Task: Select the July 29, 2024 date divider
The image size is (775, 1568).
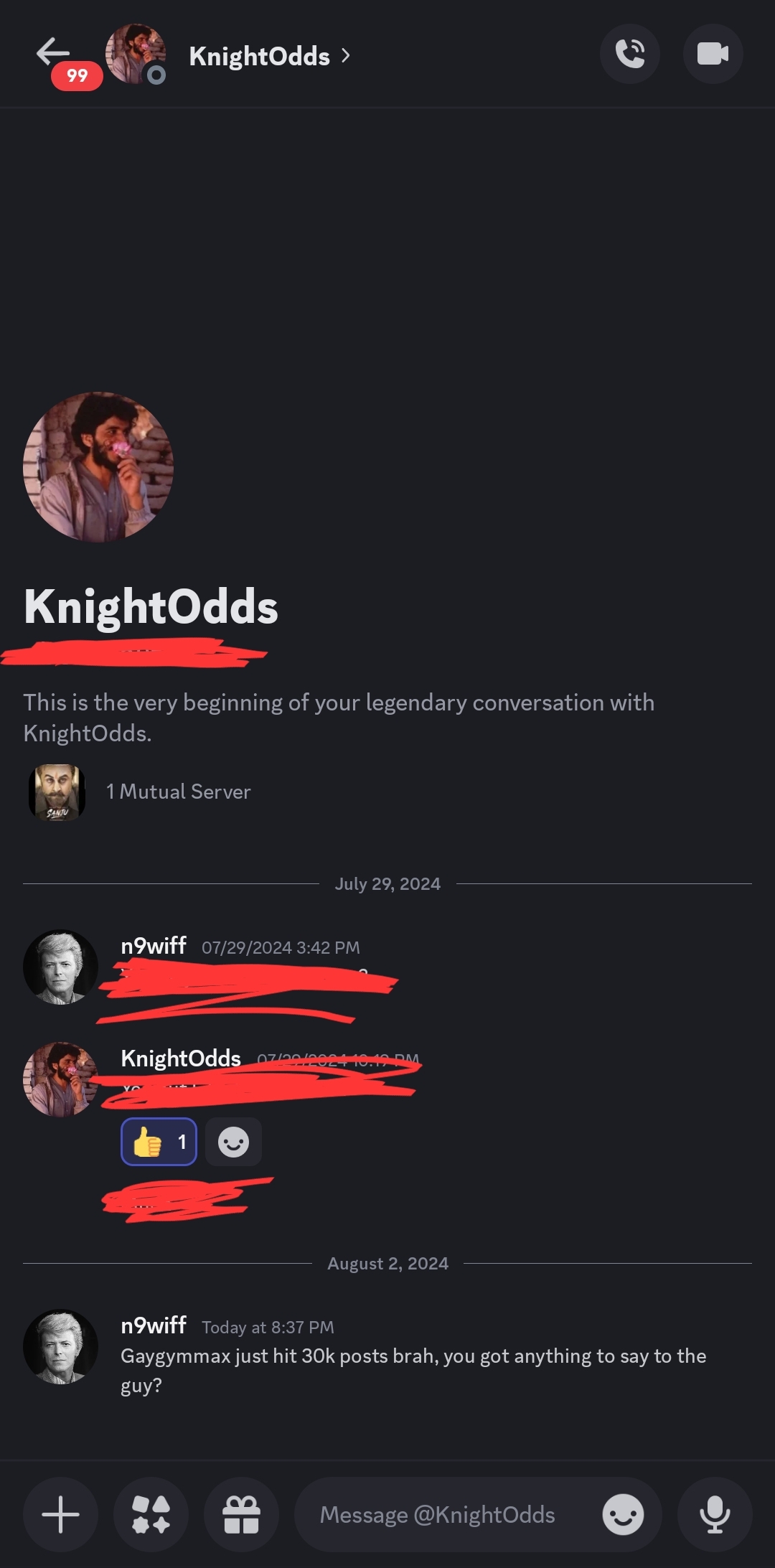Action: (387, 883)
